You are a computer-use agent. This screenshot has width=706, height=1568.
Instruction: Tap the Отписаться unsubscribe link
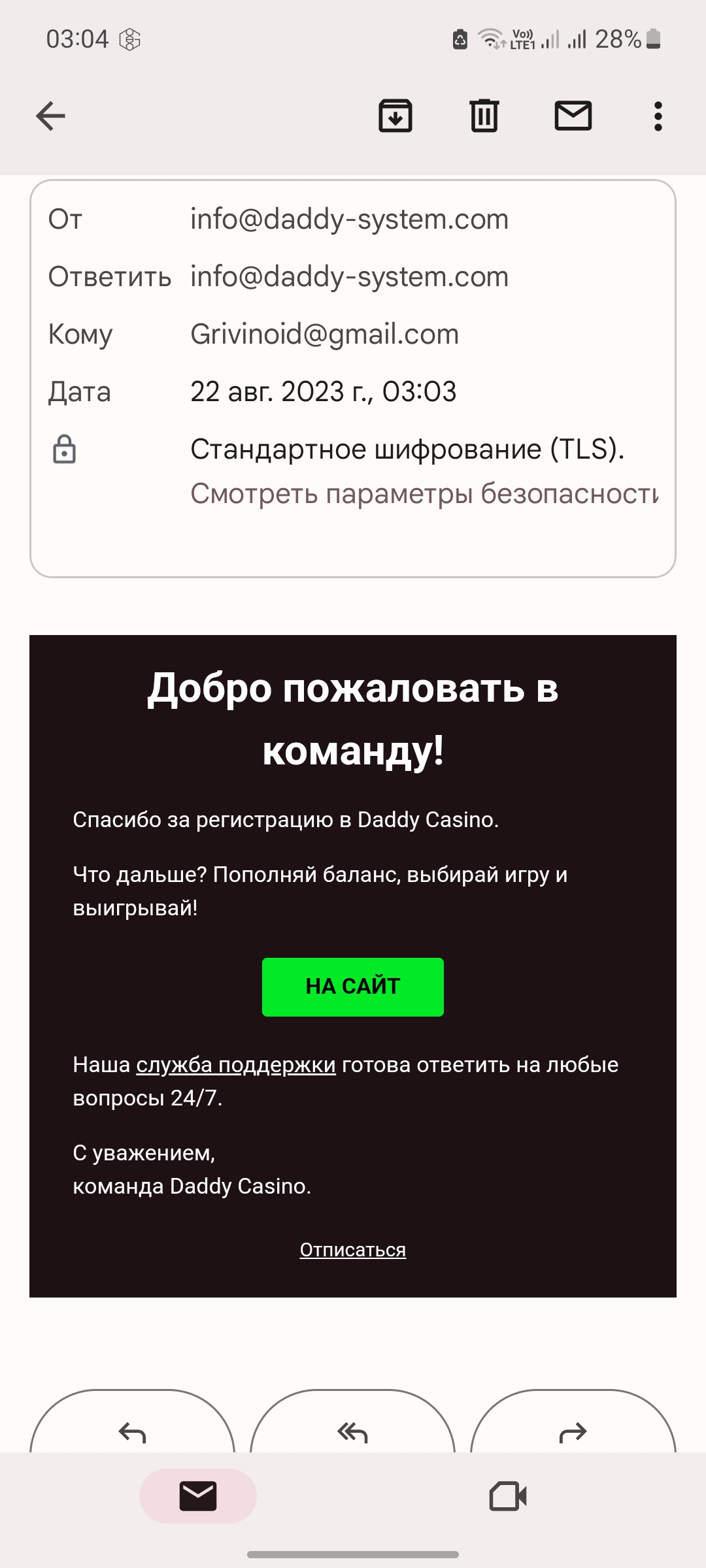353,1250
